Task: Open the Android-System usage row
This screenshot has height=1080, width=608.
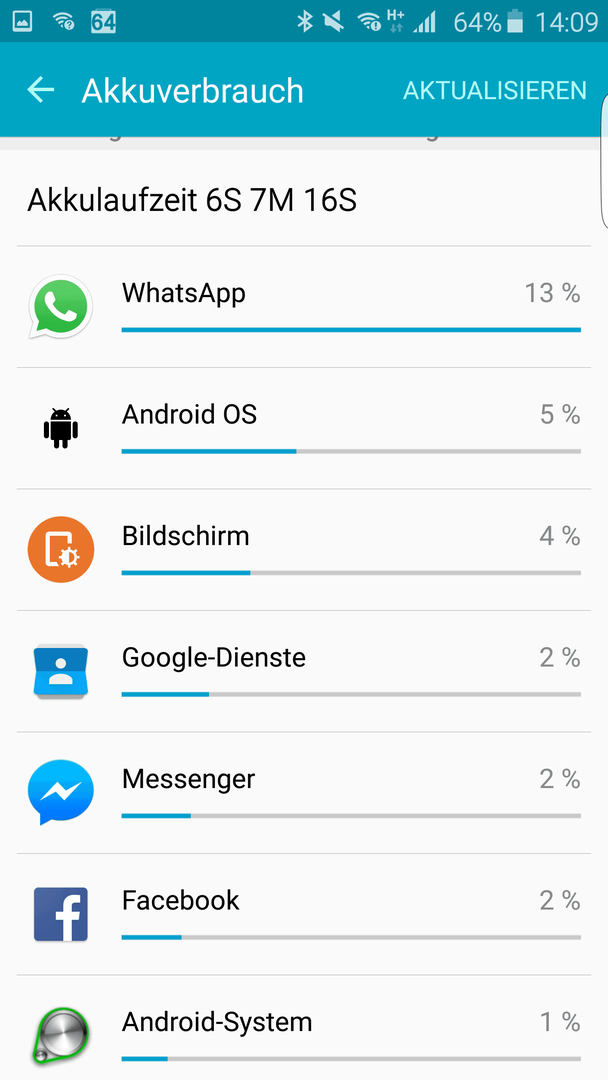Action: pyautogui.click(x=304, y=1028)
